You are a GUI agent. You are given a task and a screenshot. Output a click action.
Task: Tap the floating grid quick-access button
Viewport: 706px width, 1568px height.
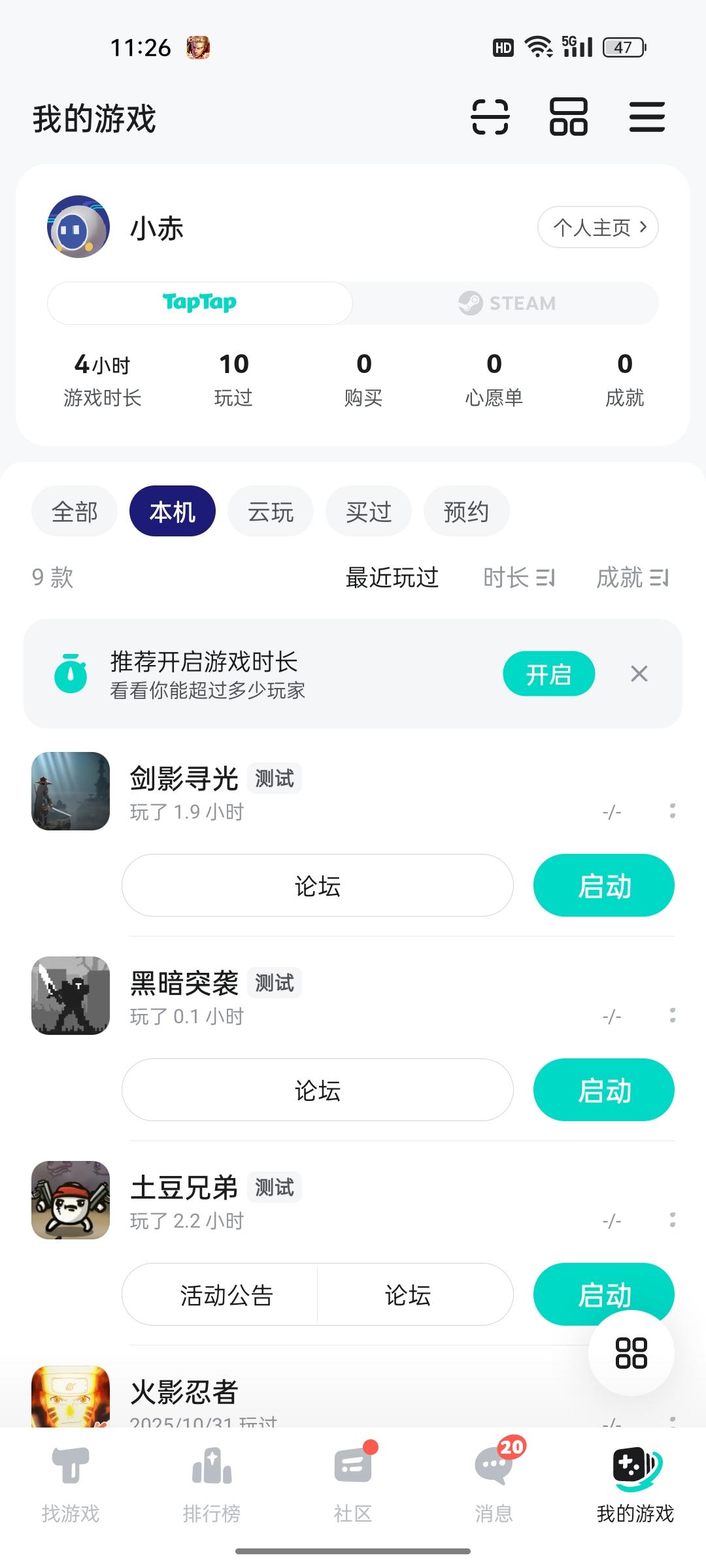pyautogui.click(x=630, y=1352)
